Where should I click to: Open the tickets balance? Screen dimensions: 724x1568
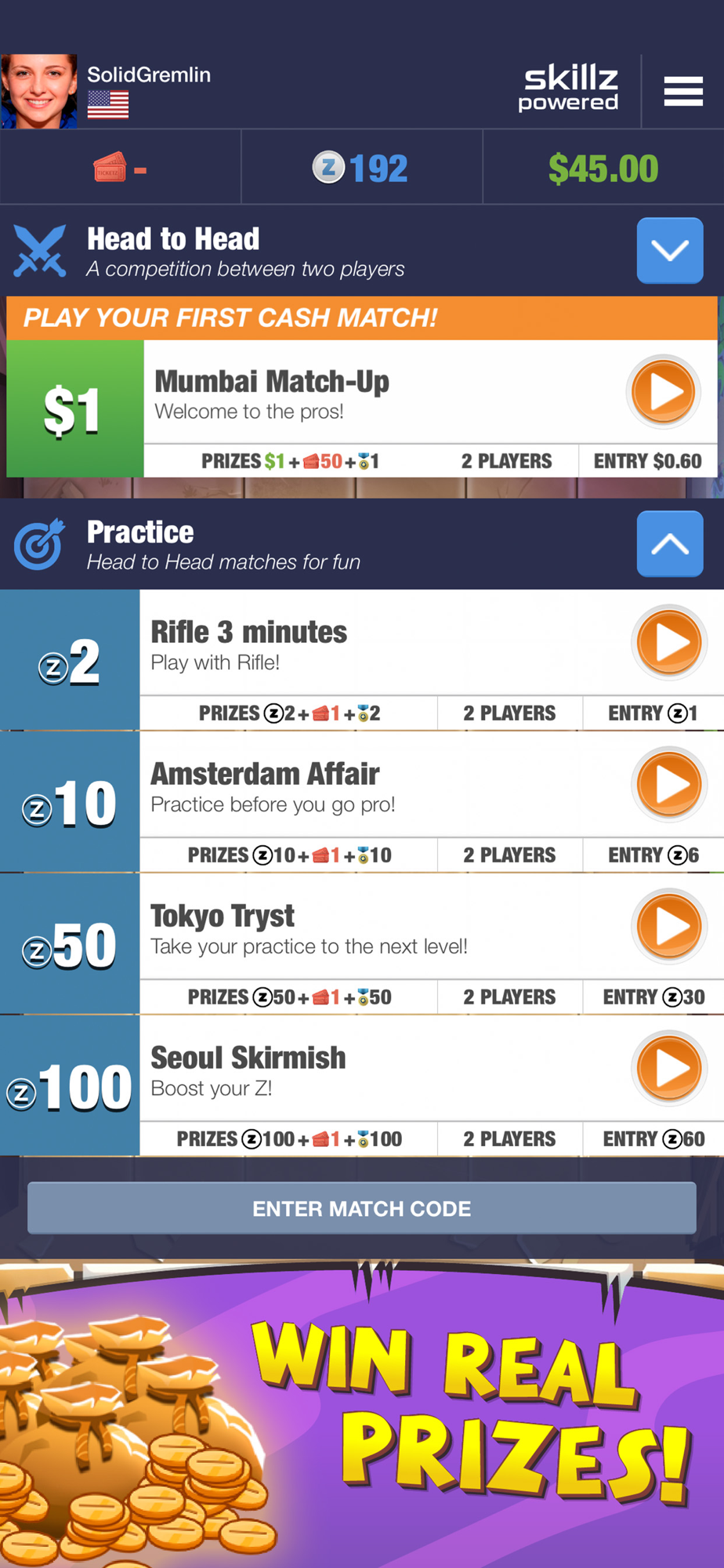pos(121,168)
